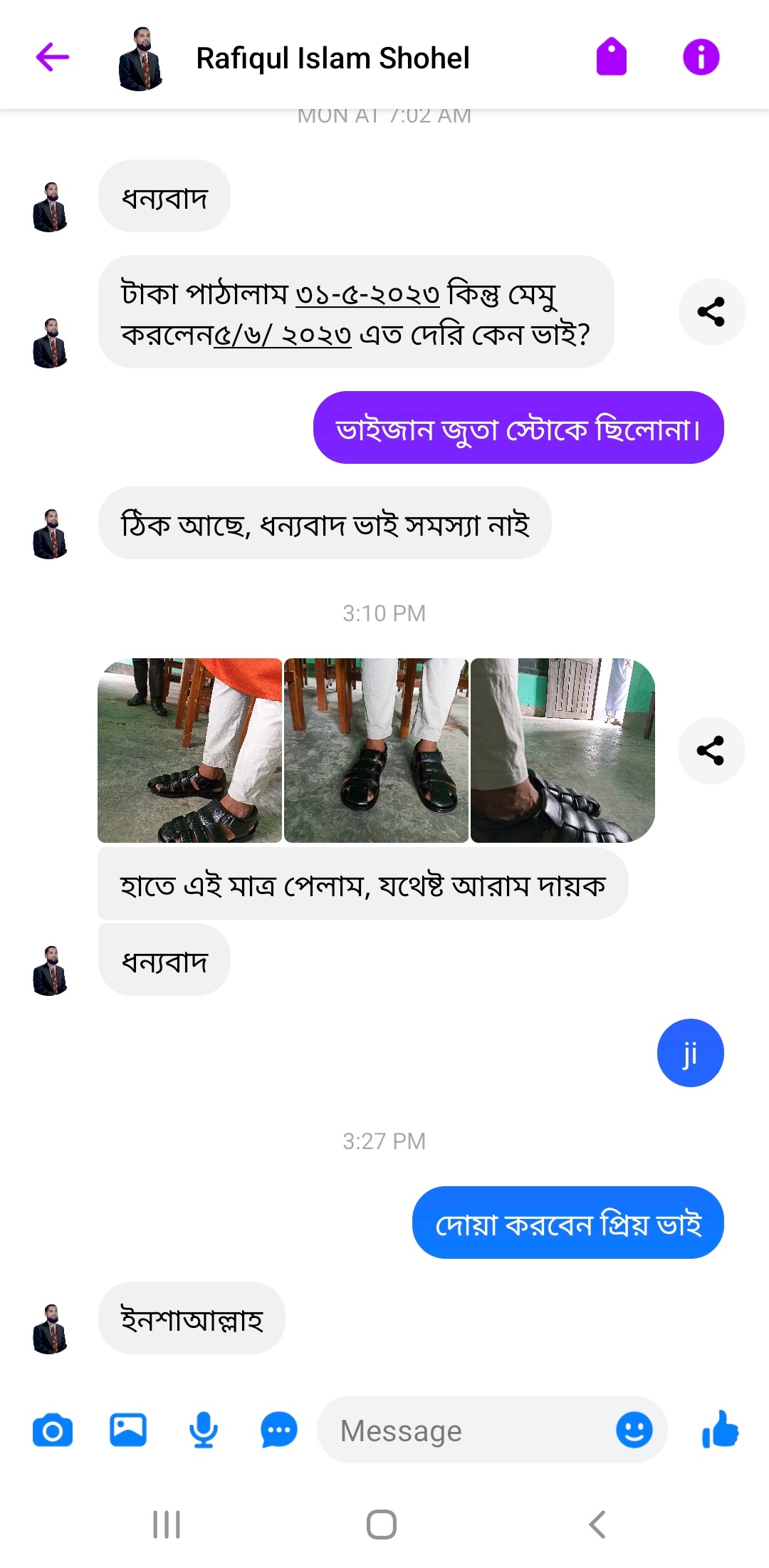Open the purple label tag icon
Viewport: 769px width, 1568px height.
611,57
